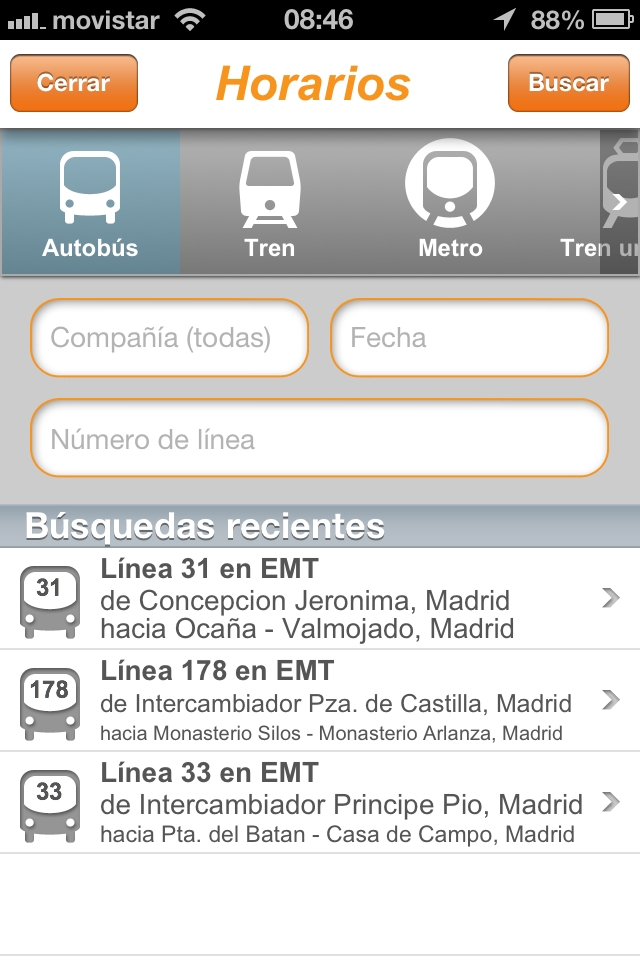640x960 pixels.
Task: Switch to the Metro tab
Action: point(450,204)
